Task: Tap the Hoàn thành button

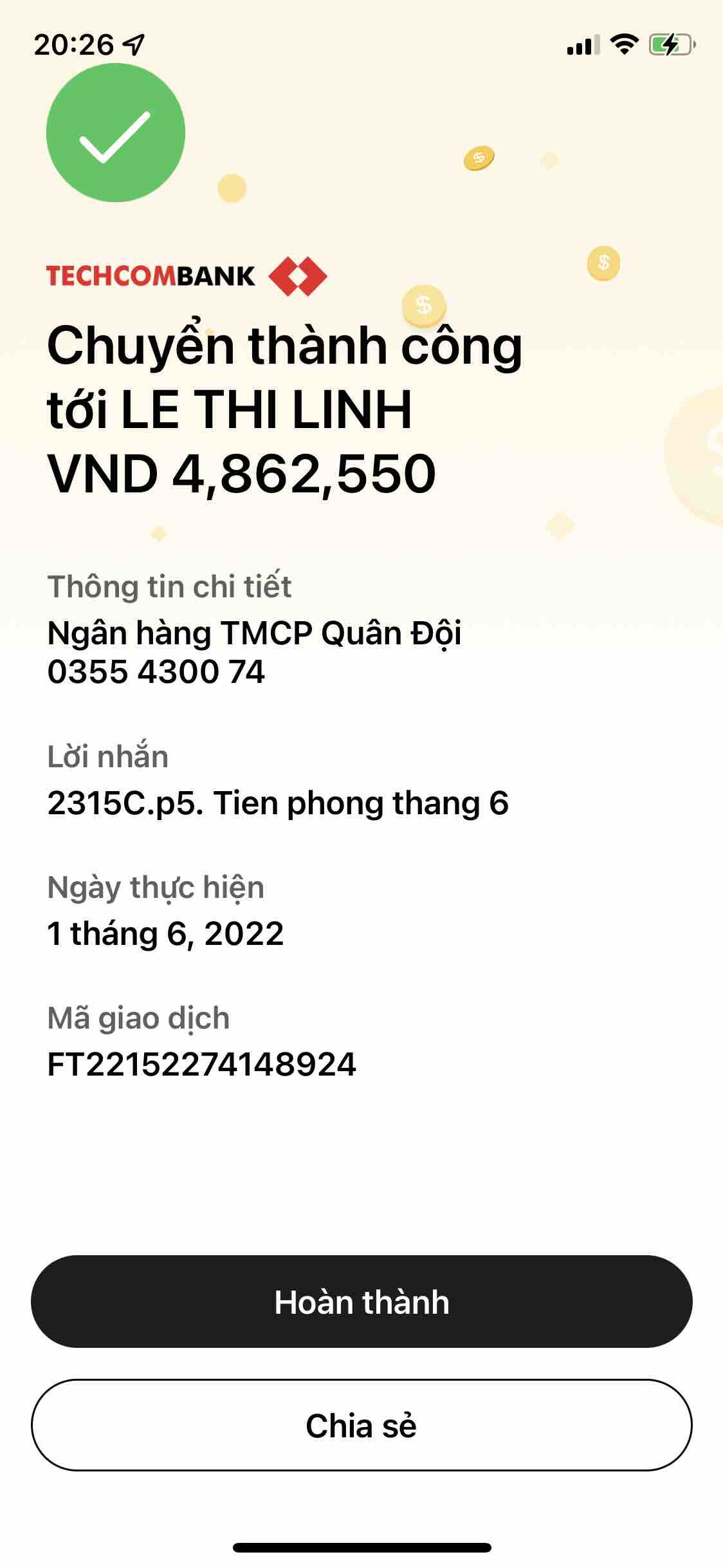Action: pos(361,1302)
